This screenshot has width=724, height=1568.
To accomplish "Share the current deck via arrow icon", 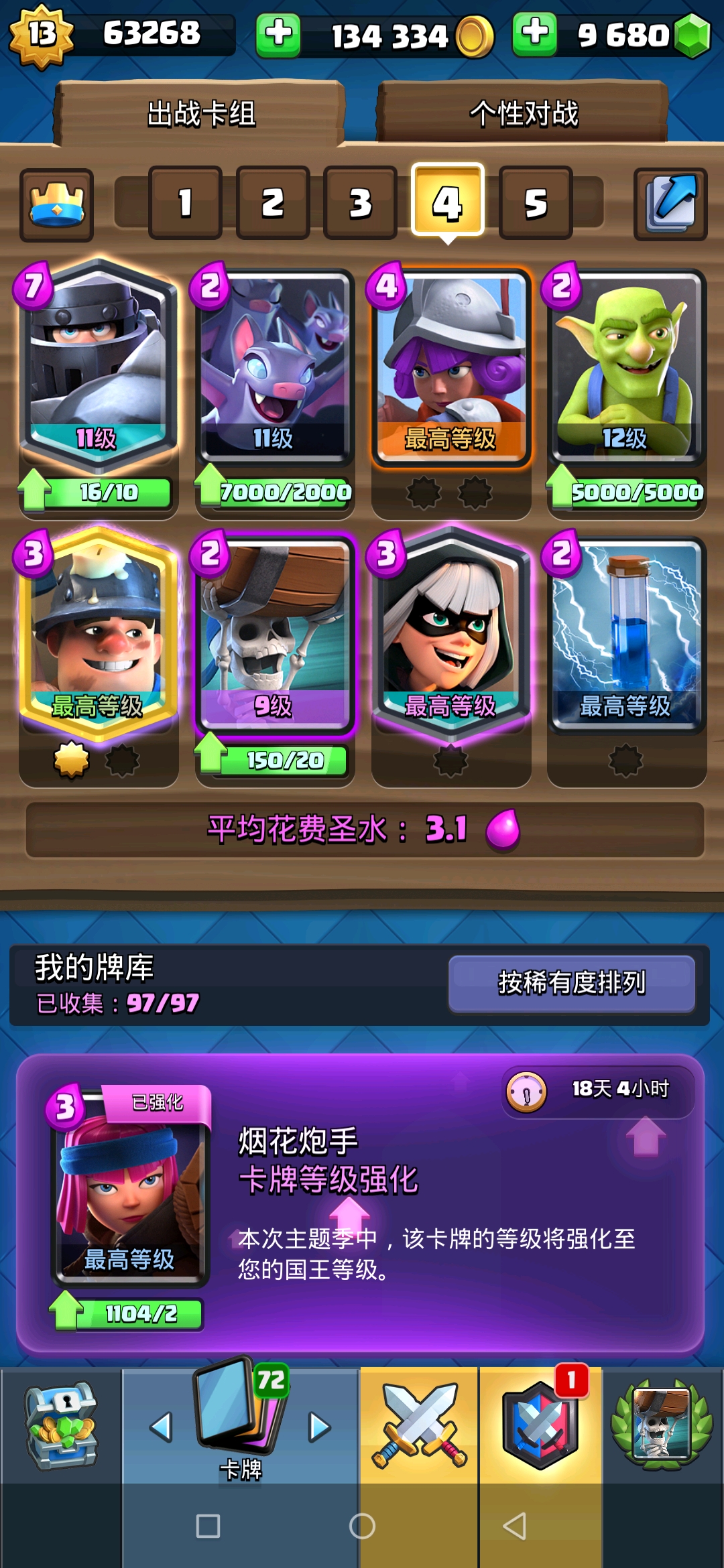I will coord(670,204).
